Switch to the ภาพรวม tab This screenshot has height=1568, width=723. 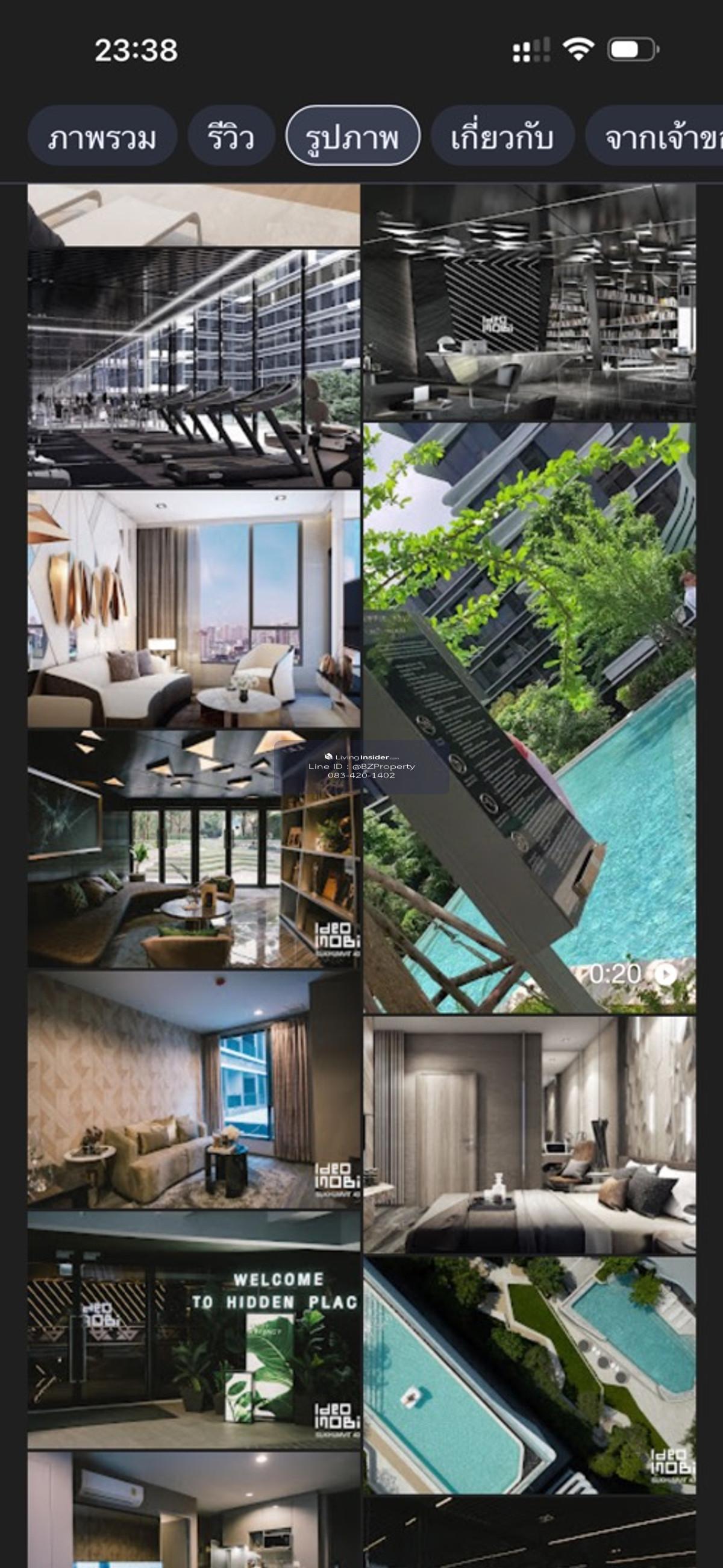click(102, 136)
